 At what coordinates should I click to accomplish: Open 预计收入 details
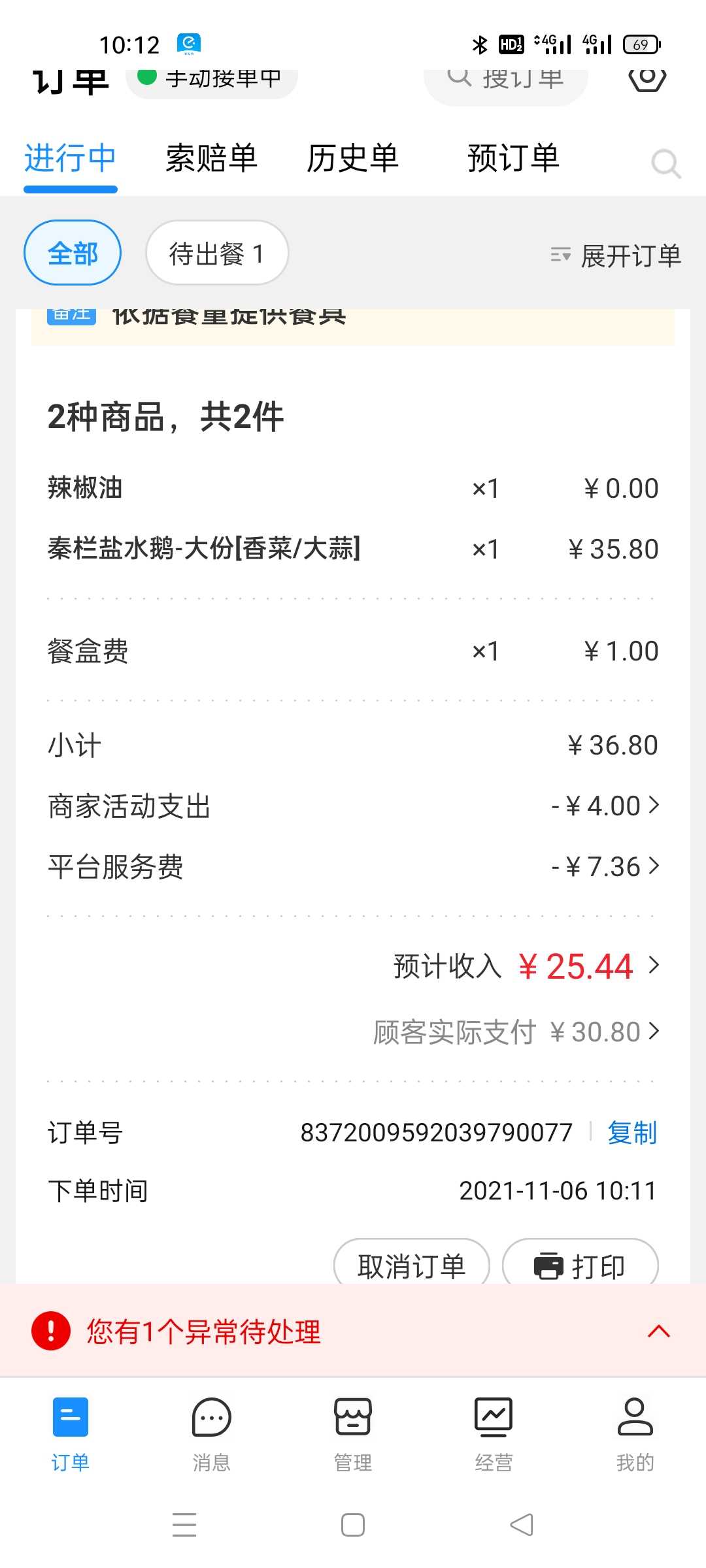click(x=526, y=966)
